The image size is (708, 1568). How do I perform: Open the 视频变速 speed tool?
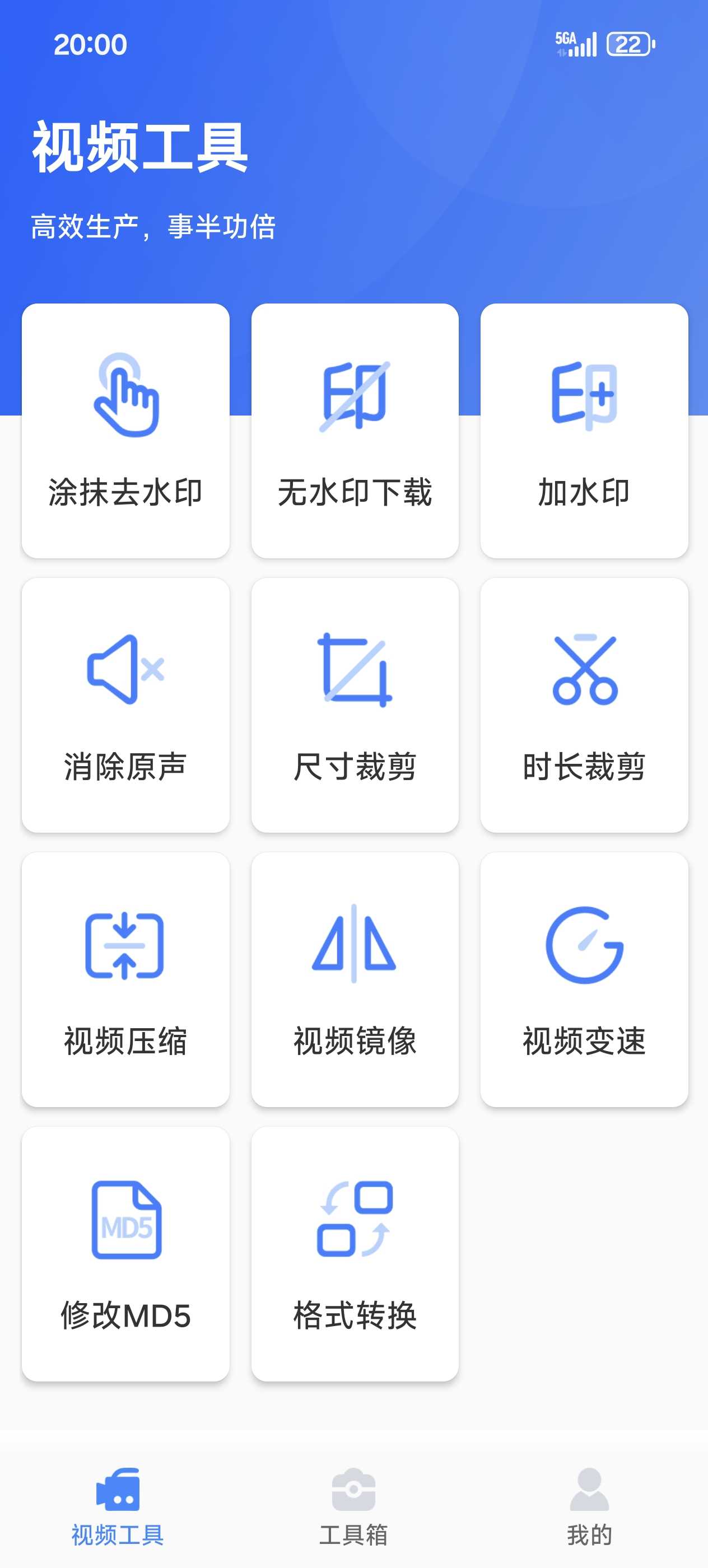(x=584, y=979)
